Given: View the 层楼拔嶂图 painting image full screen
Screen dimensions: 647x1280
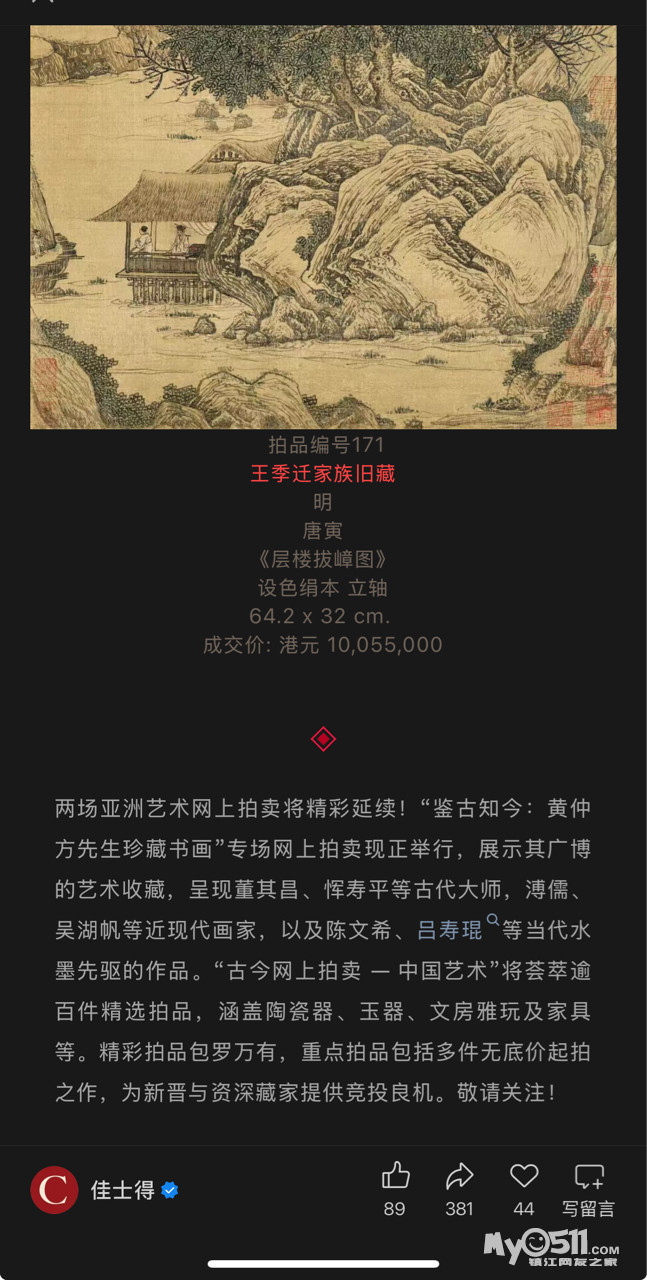Looking at the screenshot, I should click(323, 227).
